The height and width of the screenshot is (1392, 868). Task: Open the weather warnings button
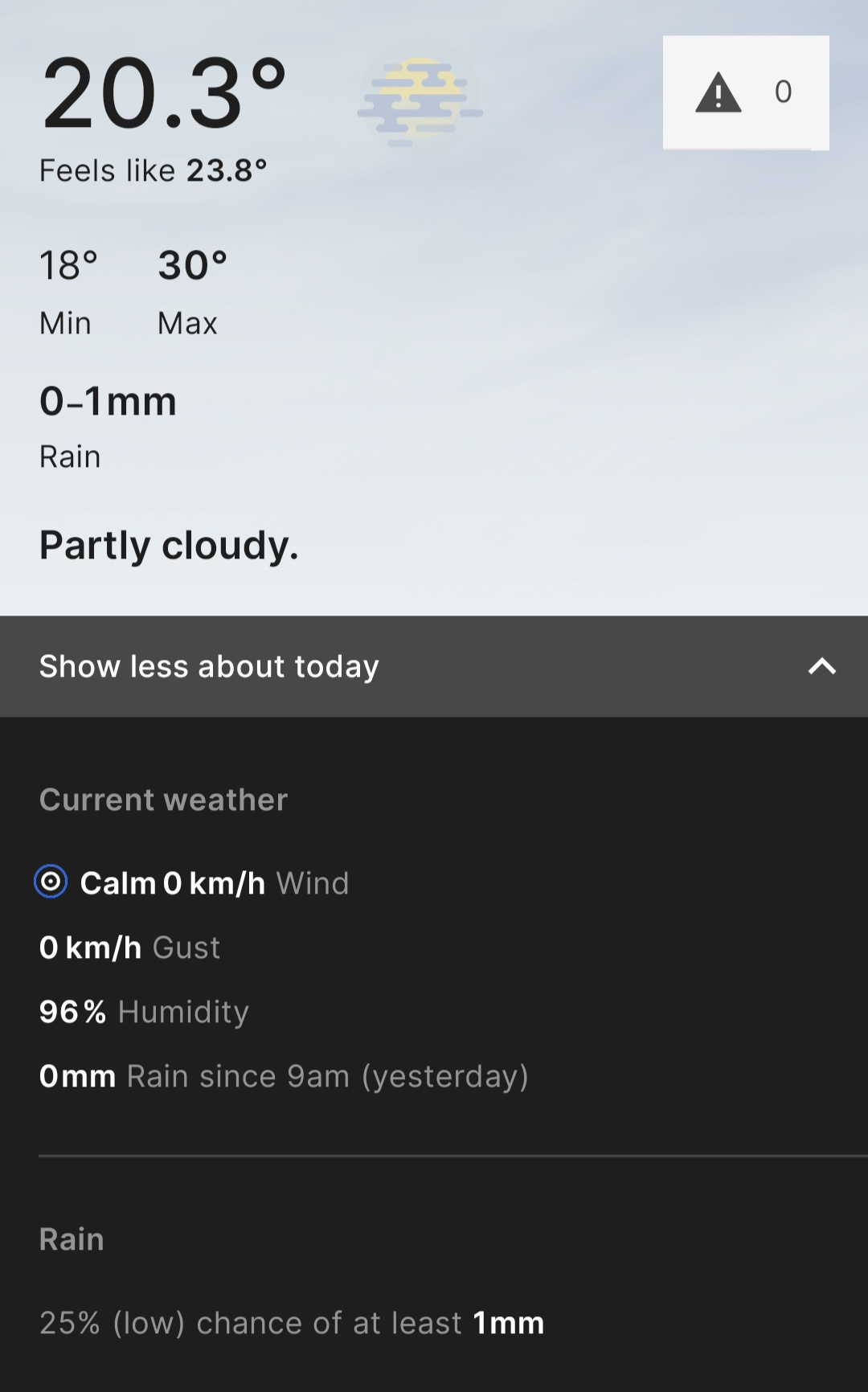[x=745, y=92]
